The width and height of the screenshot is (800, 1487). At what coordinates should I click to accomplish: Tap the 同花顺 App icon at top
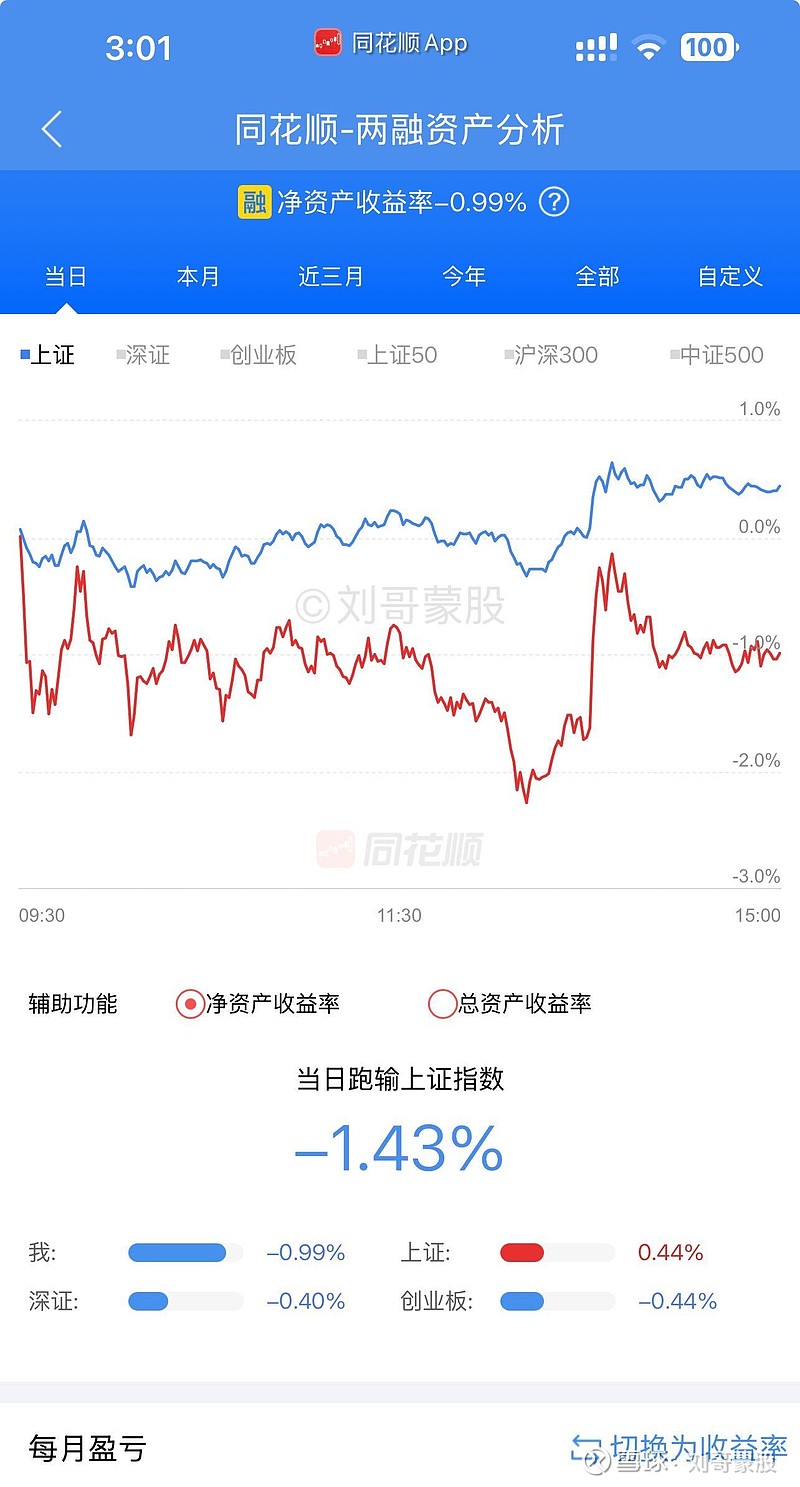click(x=326, y=42)
